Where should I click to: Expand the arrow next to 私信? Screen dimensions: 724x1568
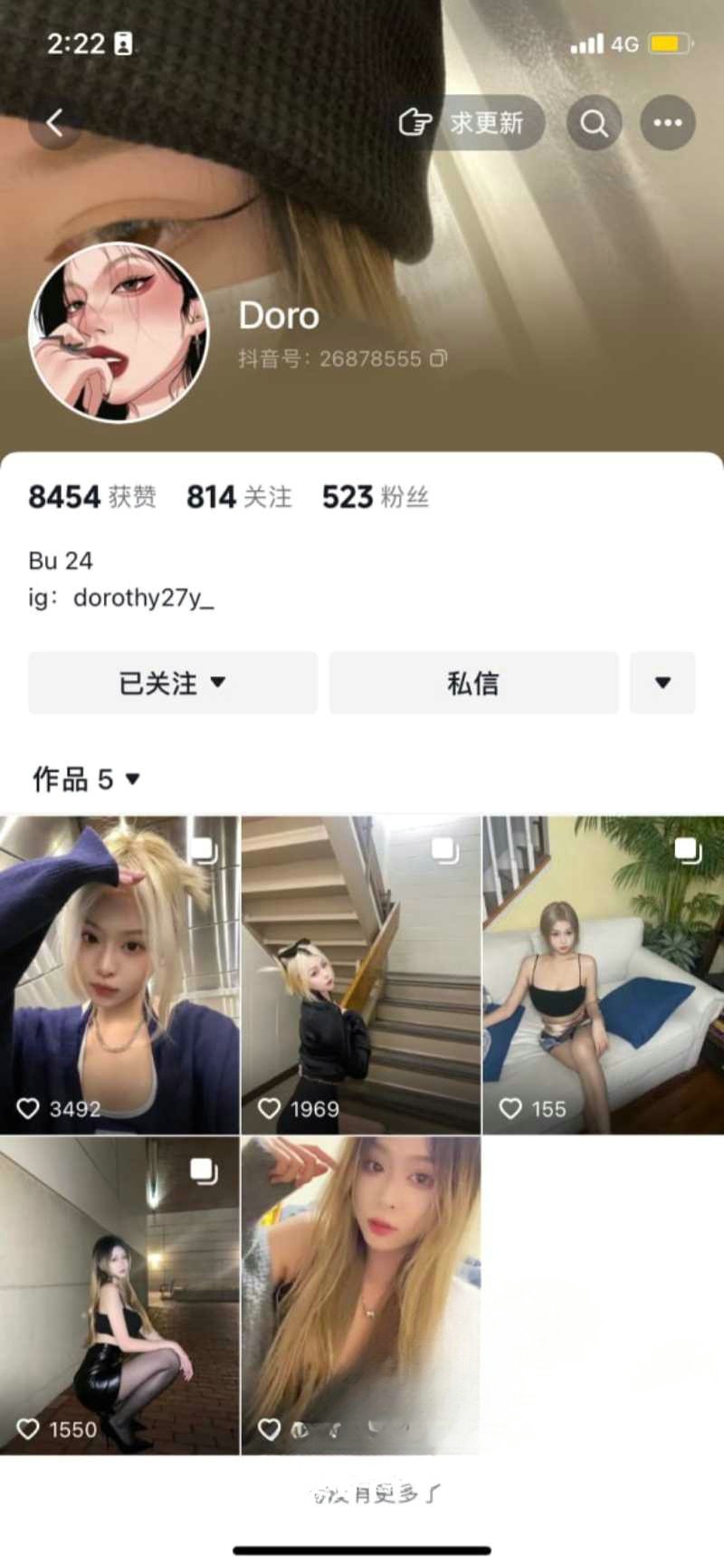pos(662,683)
